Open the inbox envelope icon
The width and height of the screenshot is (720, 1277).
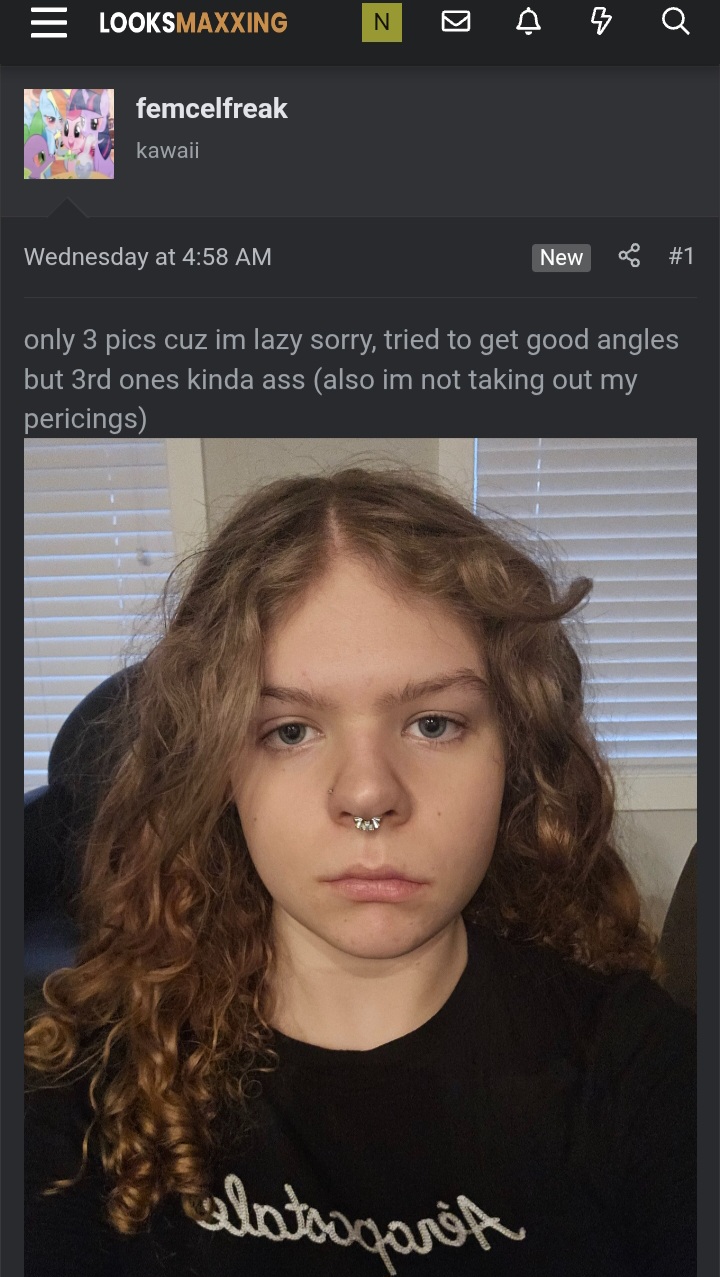pyautogui.click(x=455, y=22)
